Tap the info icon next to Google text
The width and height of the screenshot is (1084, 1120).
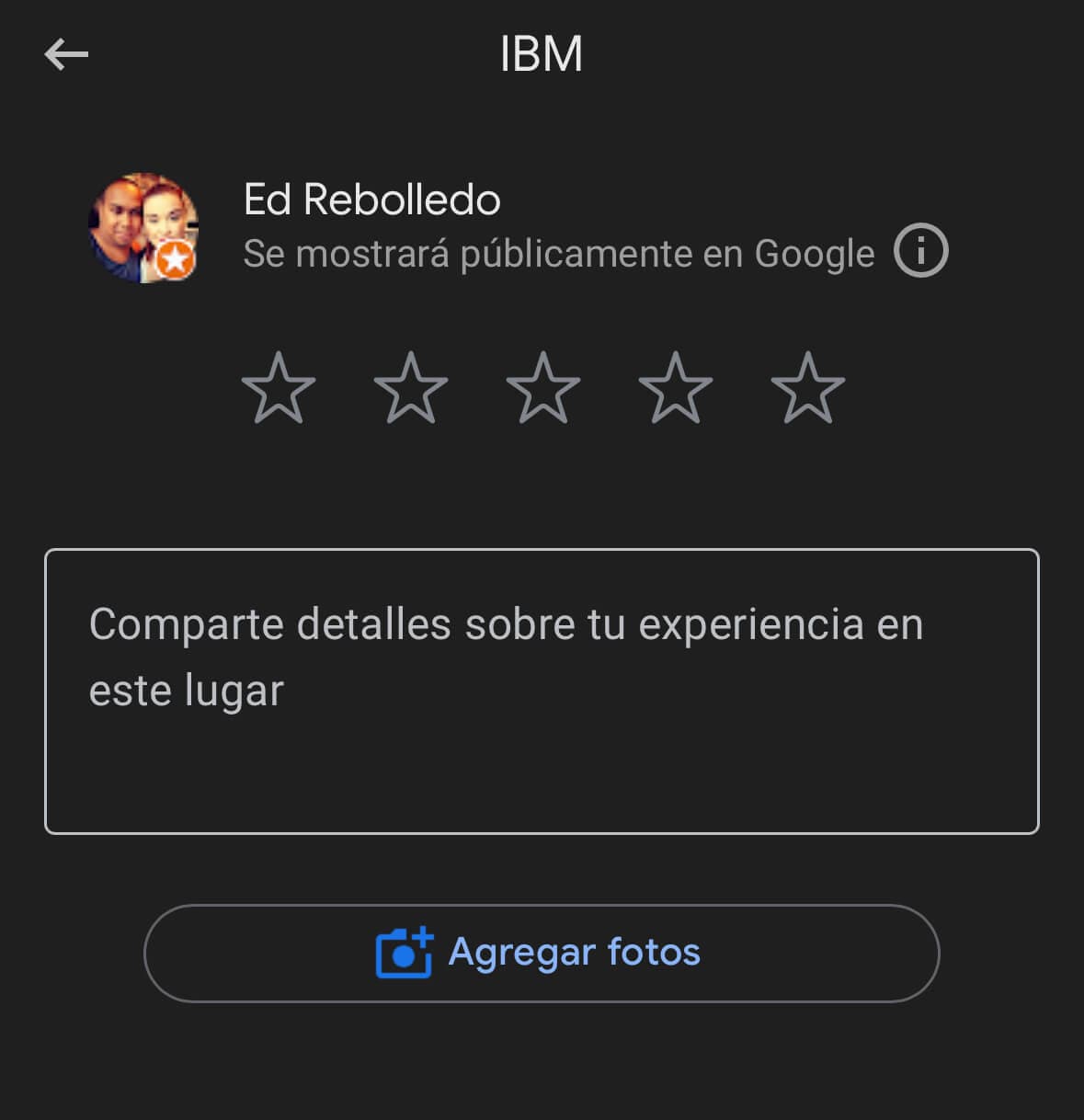click(922, 249)
